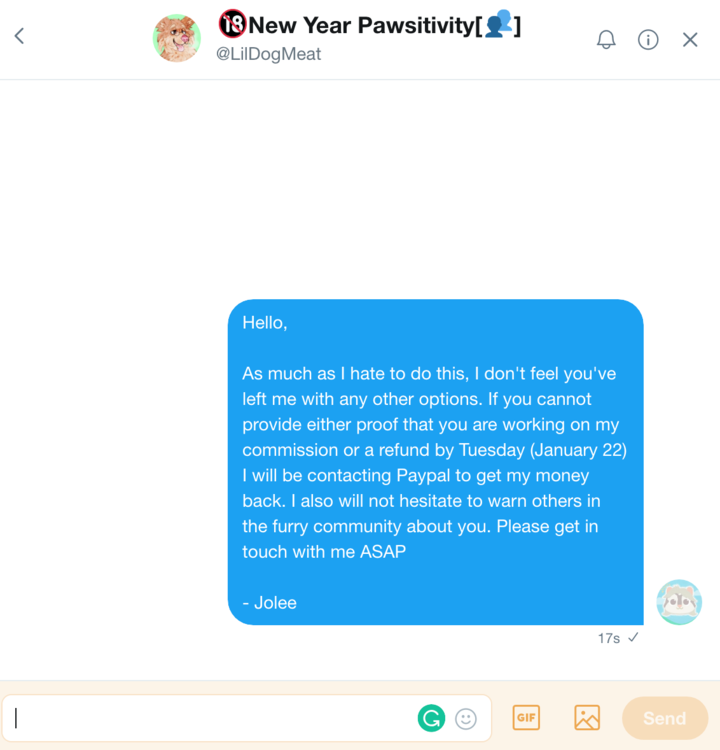Screen dimensions: 720x750
Task: View conversation info
Action: pyautogui.click(x=648, y=39)
